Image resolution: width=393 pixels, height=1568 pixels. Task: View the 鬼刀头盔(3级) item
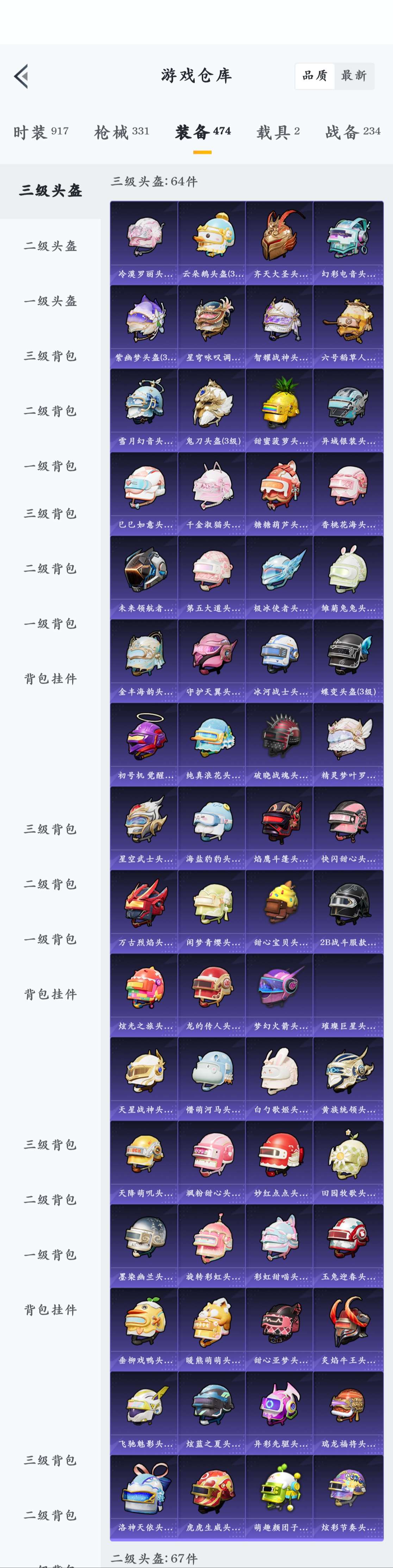point(212,410)
